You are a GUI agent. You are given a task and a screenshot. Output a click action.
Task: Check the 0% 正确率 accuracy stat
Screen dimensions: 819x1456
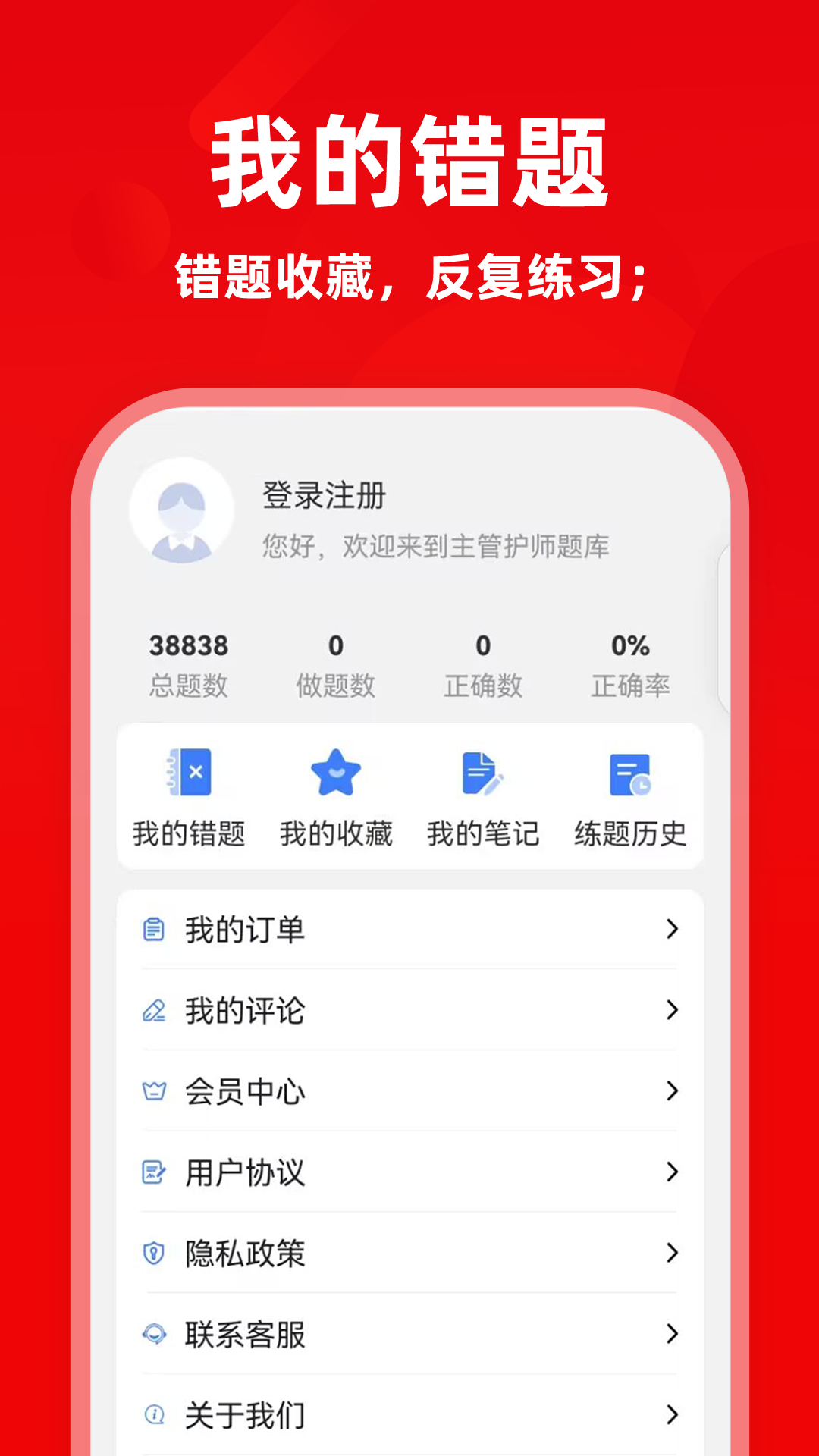coord(629,662)
